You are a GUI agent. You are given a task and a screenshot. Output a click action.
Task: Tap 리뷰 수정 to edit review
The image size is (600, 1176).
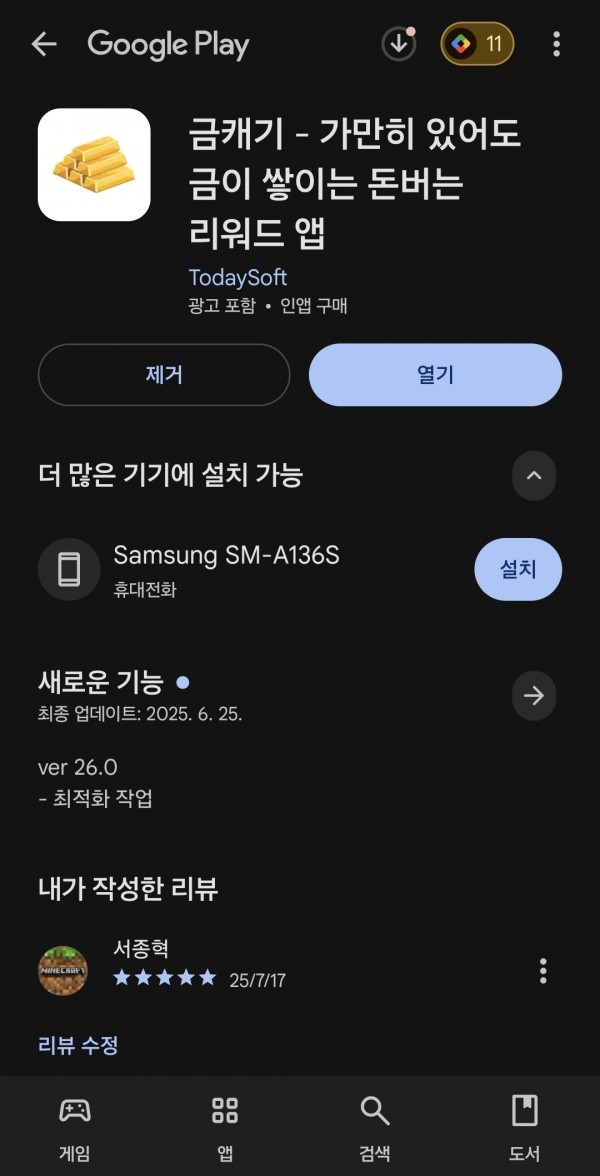[x=78, y=1045]
